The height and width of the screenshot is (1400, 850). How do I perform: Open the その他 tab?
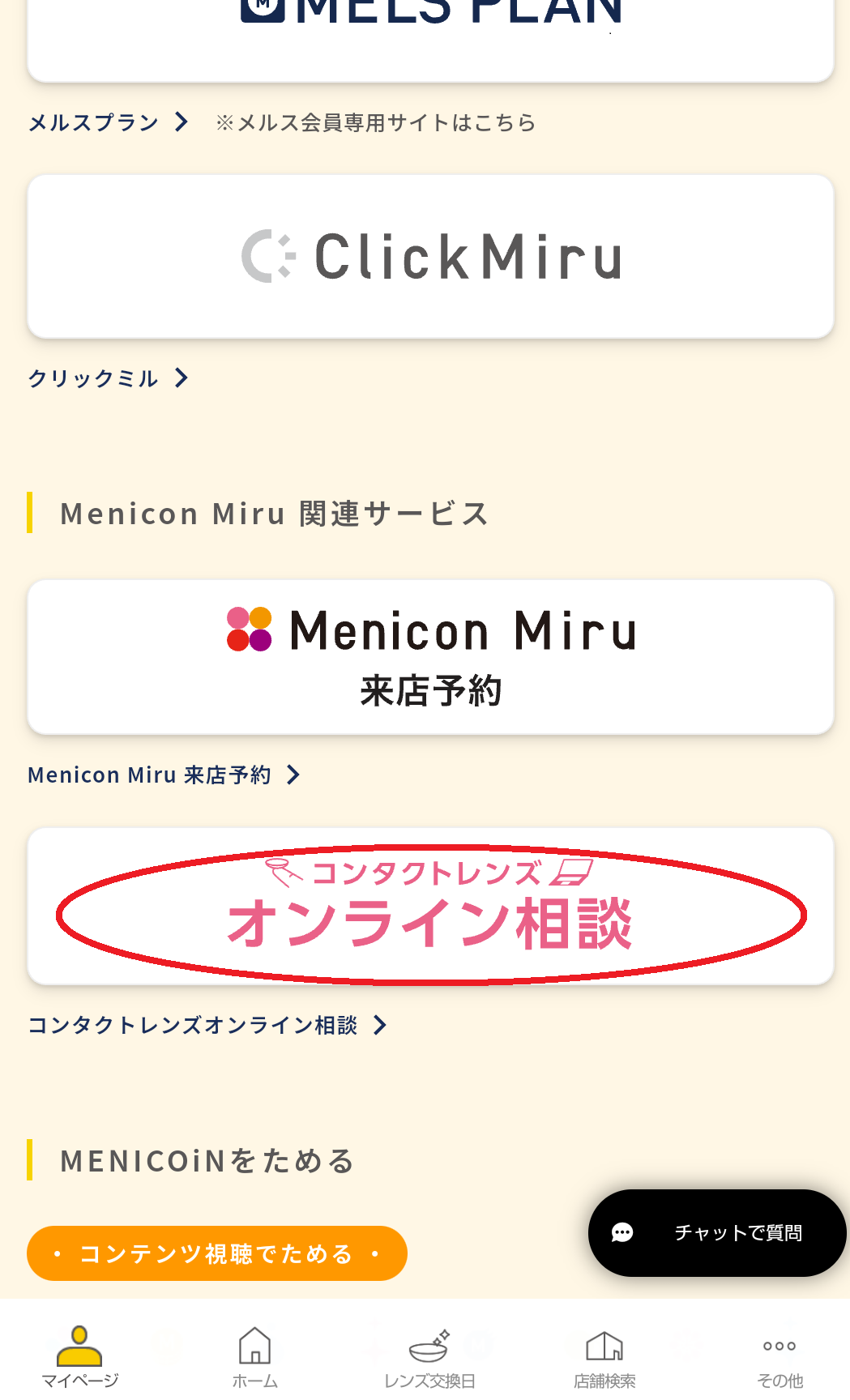tap(780, 1357)
